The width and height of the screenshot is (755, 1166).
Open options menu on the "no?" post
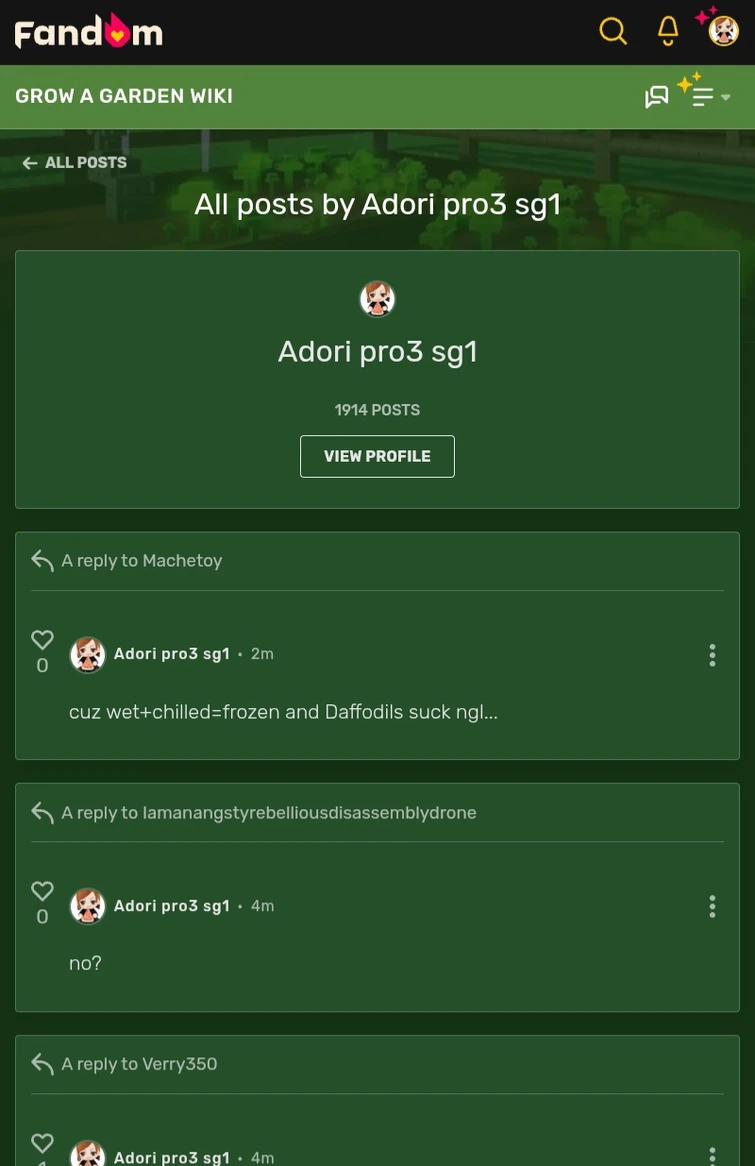click(712, 906)
